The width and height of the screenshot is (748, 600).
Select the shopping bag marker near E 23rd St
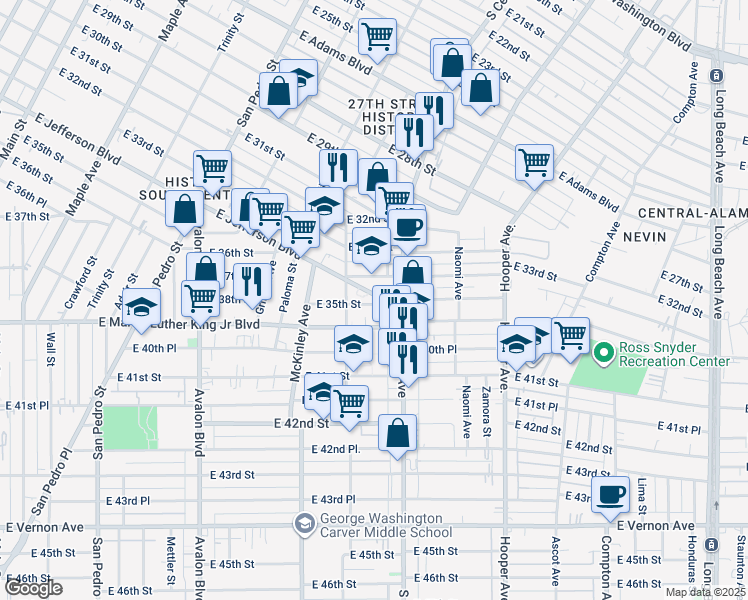point(480,92)
